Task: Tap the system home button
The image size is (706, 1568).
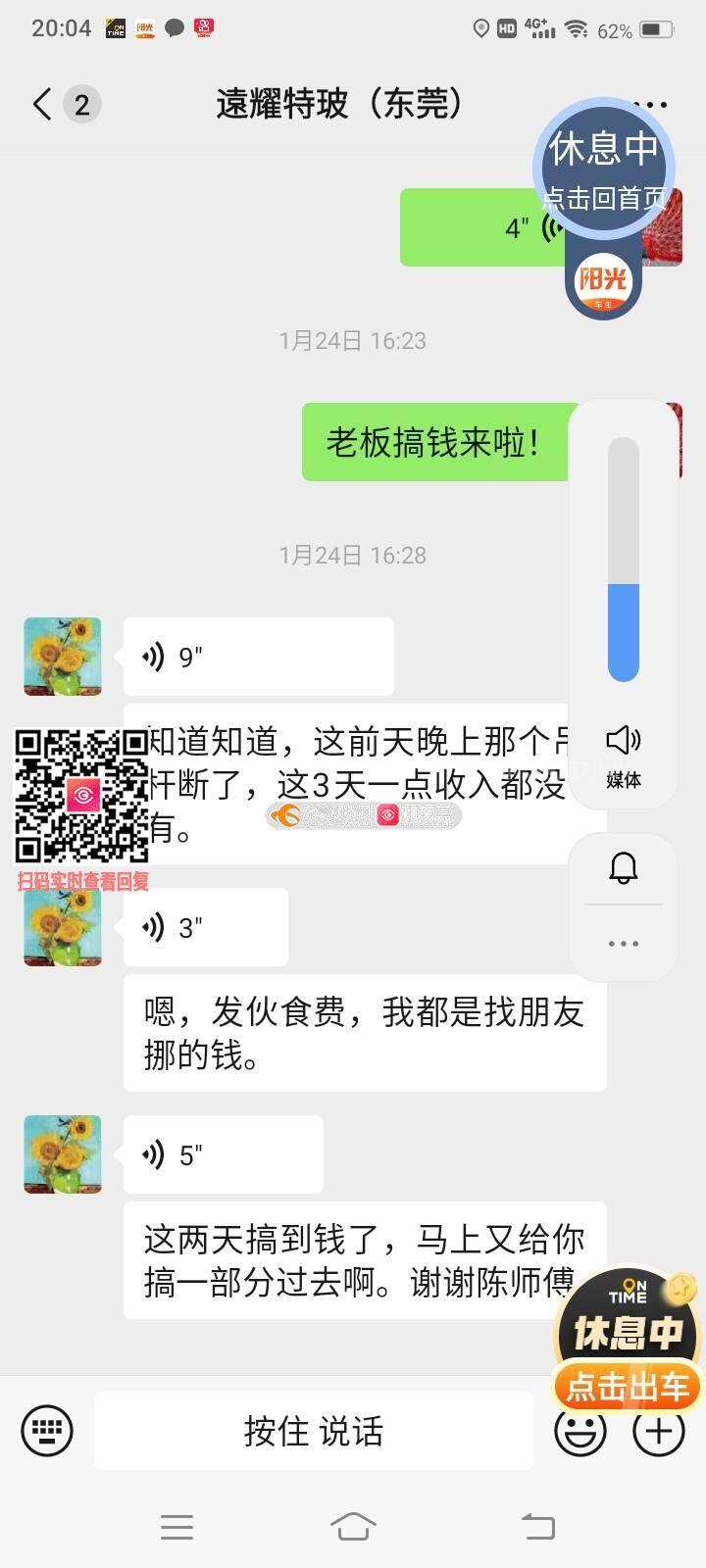Action: click(353, 1526)
